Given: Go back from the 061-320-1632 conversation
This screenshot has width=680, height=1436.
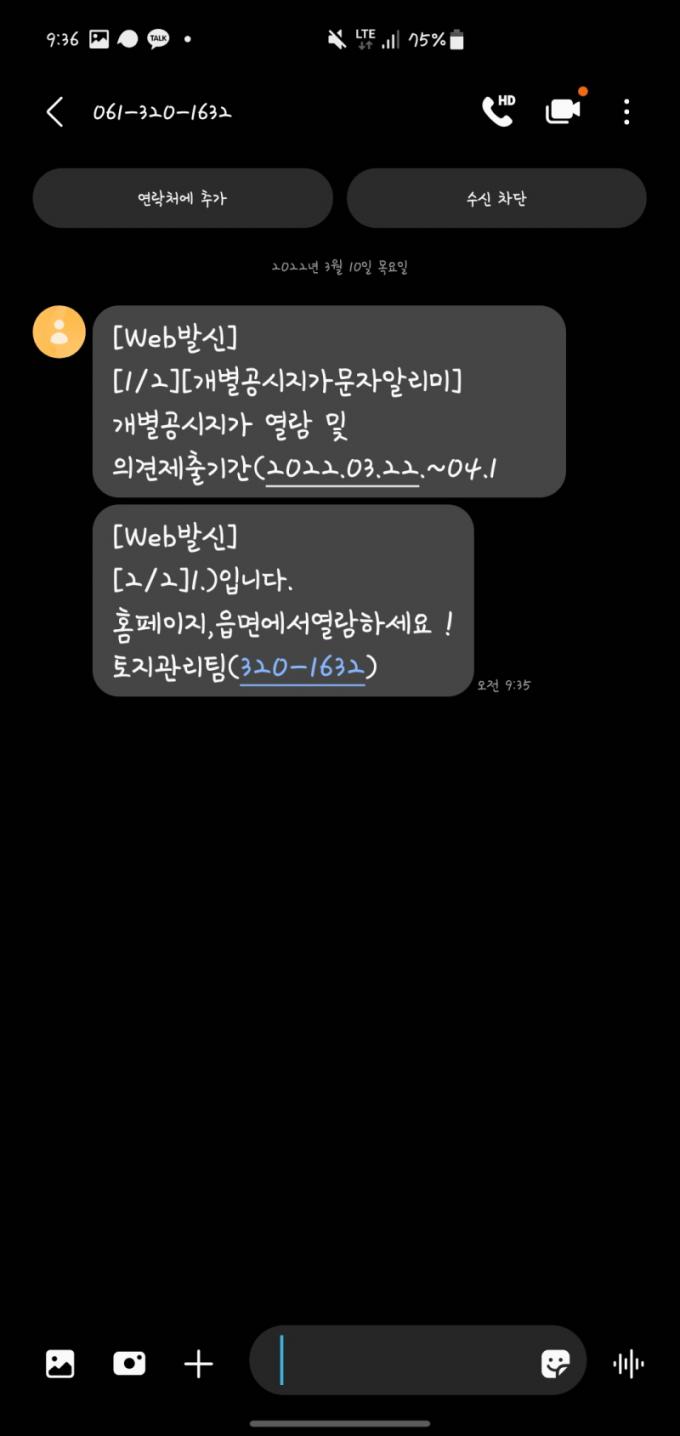Looking at the screenshot, I should (55, 112).
